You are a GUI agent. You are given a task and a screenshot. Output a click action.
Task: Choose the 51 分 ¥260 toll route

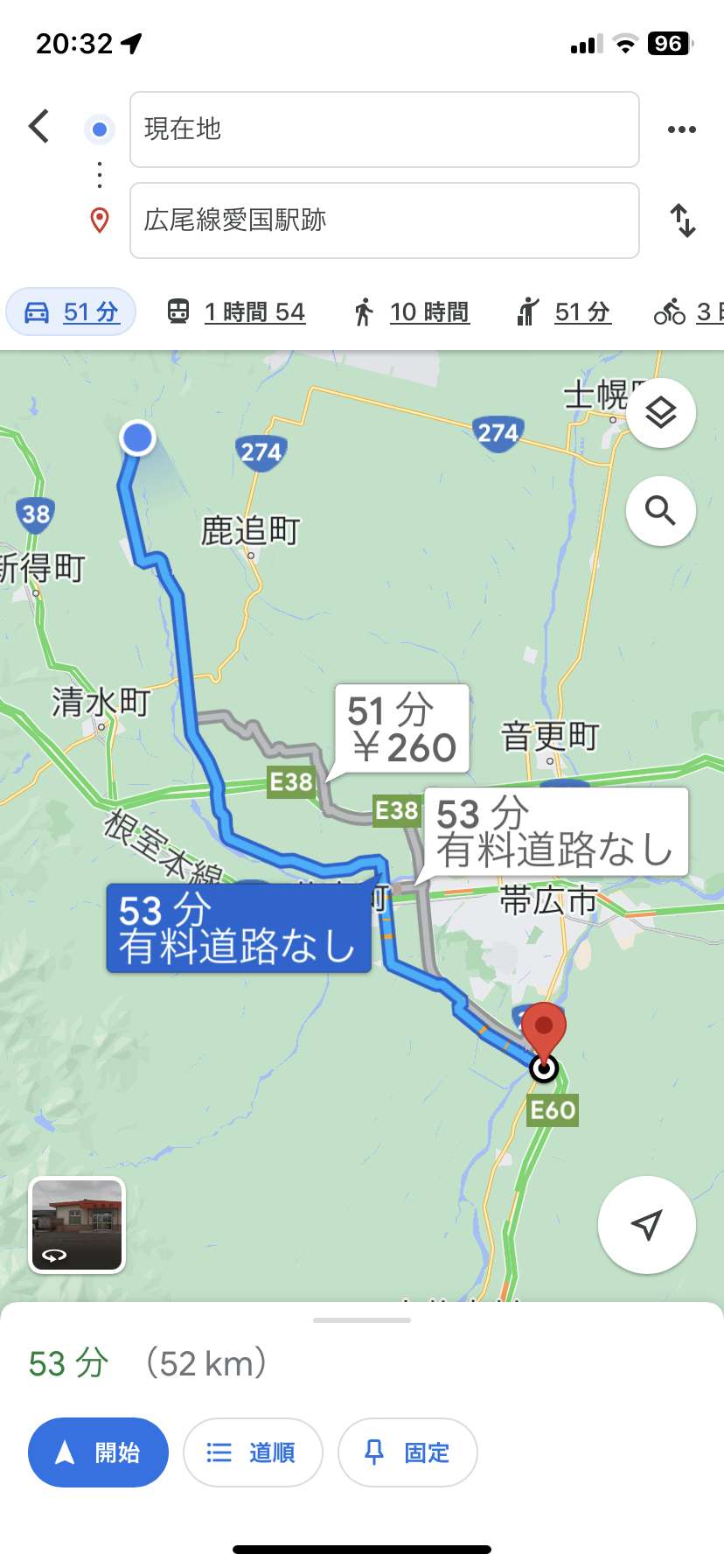[402, 729]
